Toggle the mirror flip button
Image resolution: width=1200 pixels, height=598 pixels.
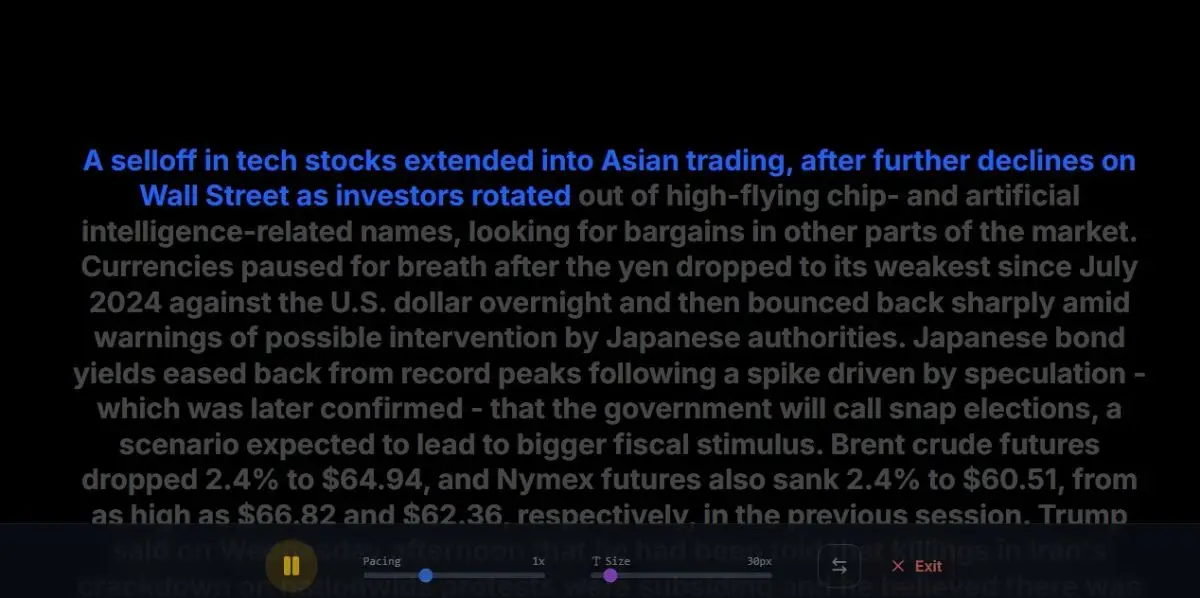839,566
